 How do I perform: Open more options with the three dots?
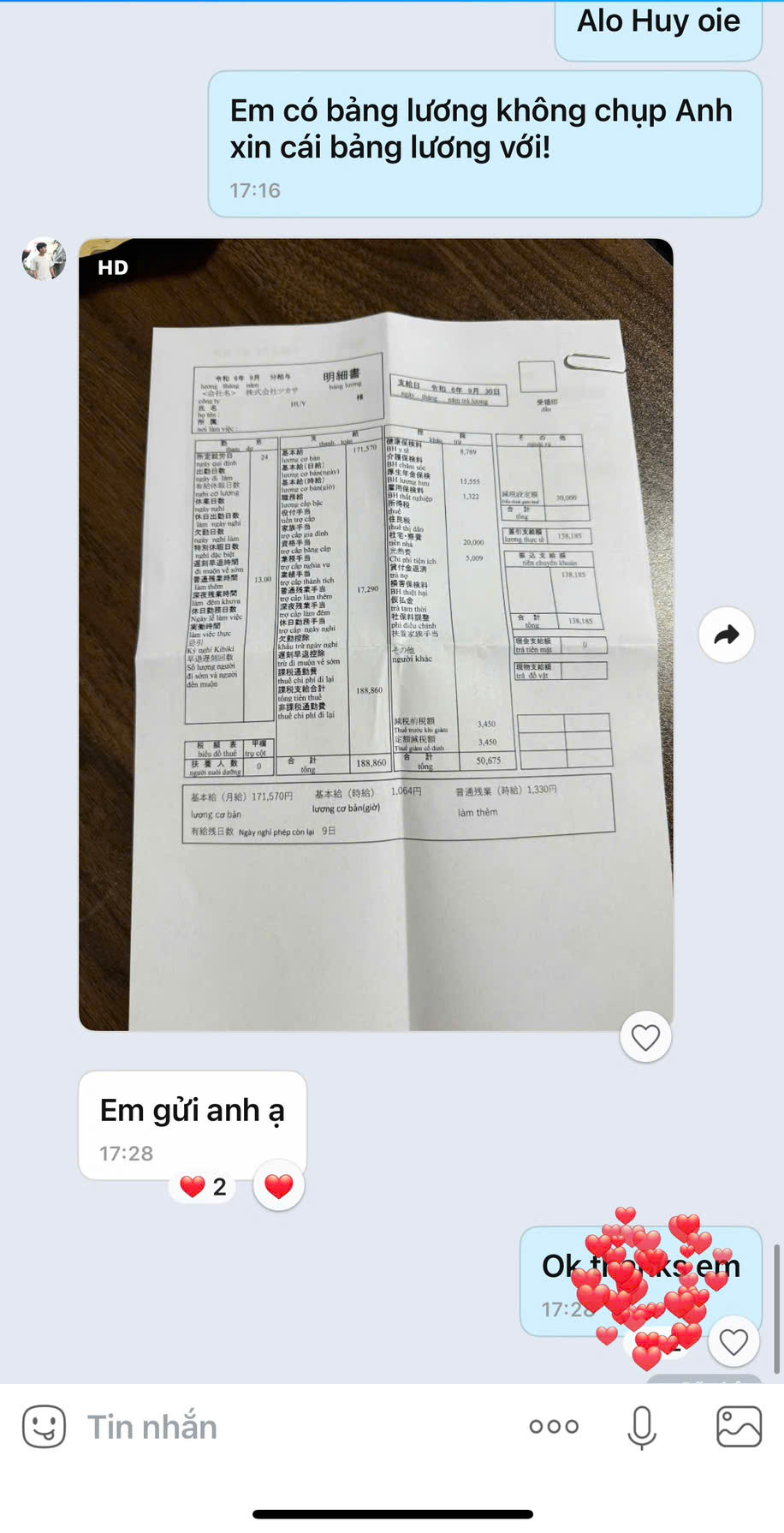coord(554,1427)
